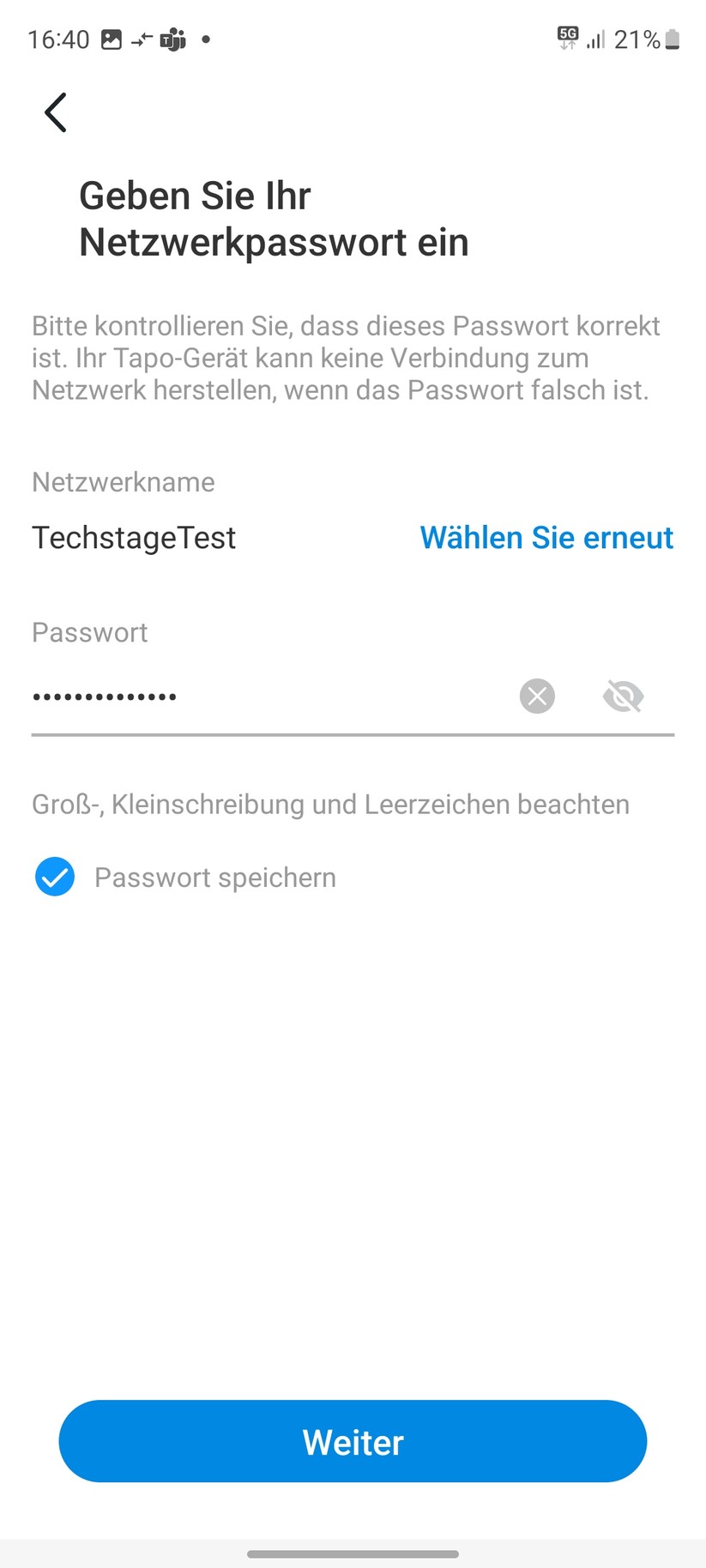706x1568 pixels.
Task: Tap the TechstageTest network name
Action: click(133, 537)
